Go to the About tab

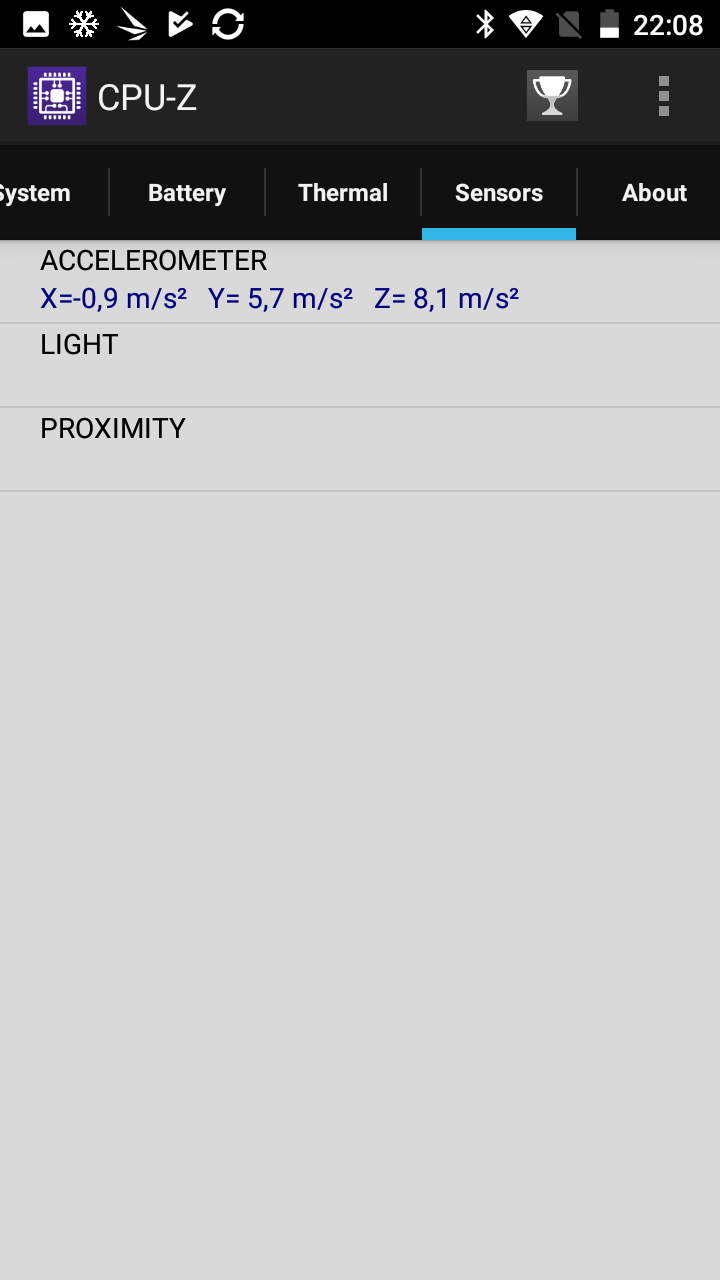click(654, 193)
